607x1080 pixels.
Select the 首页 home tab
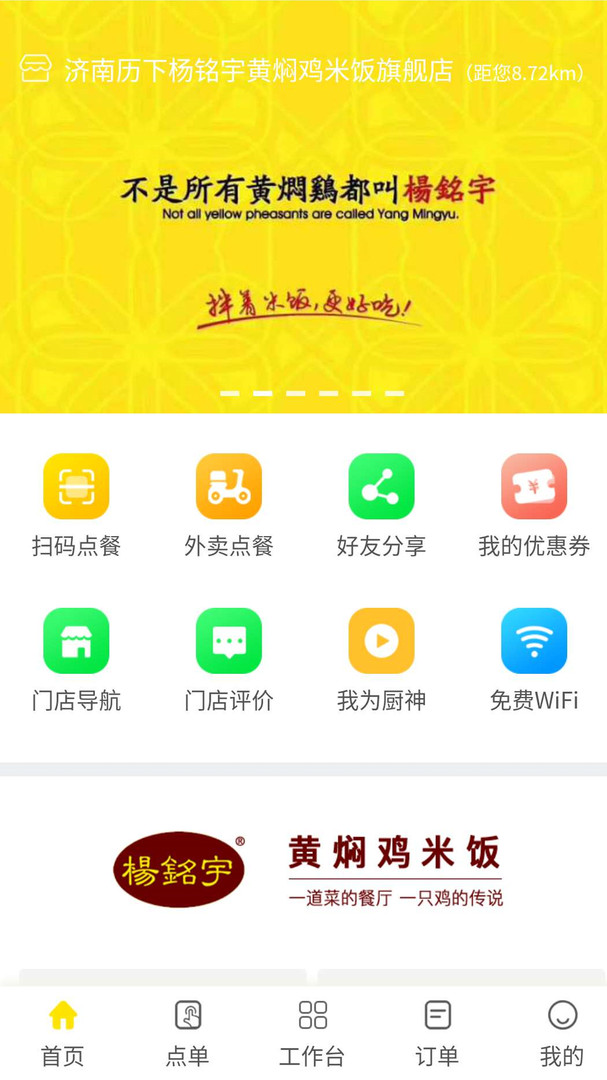click(x=62, y=1033)
